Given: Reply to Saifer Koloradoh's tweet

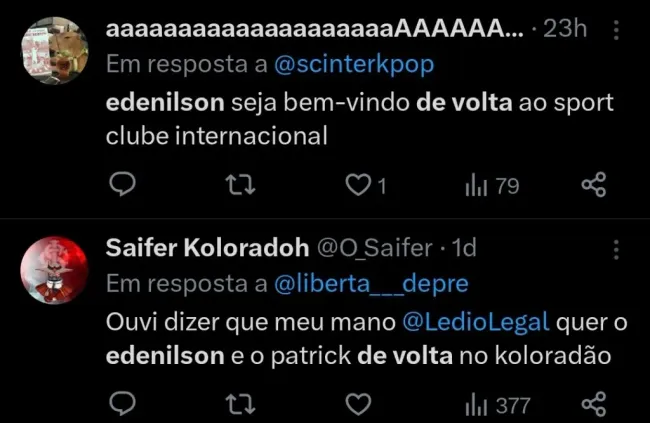Looking at the screenshot, I should click(121, 405).
